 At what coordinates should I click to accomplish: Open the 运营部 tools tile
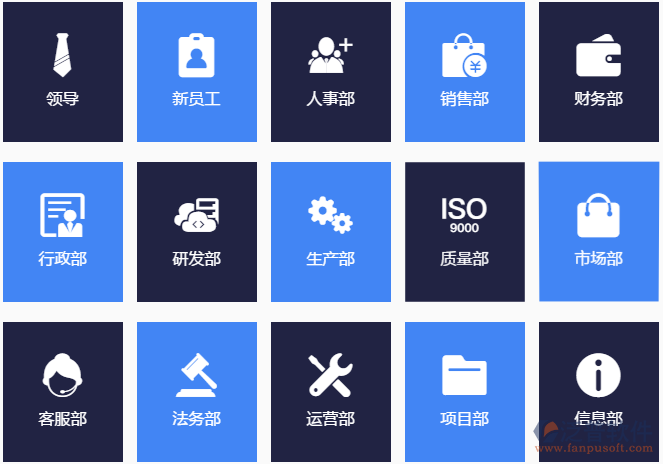(330, 392)
